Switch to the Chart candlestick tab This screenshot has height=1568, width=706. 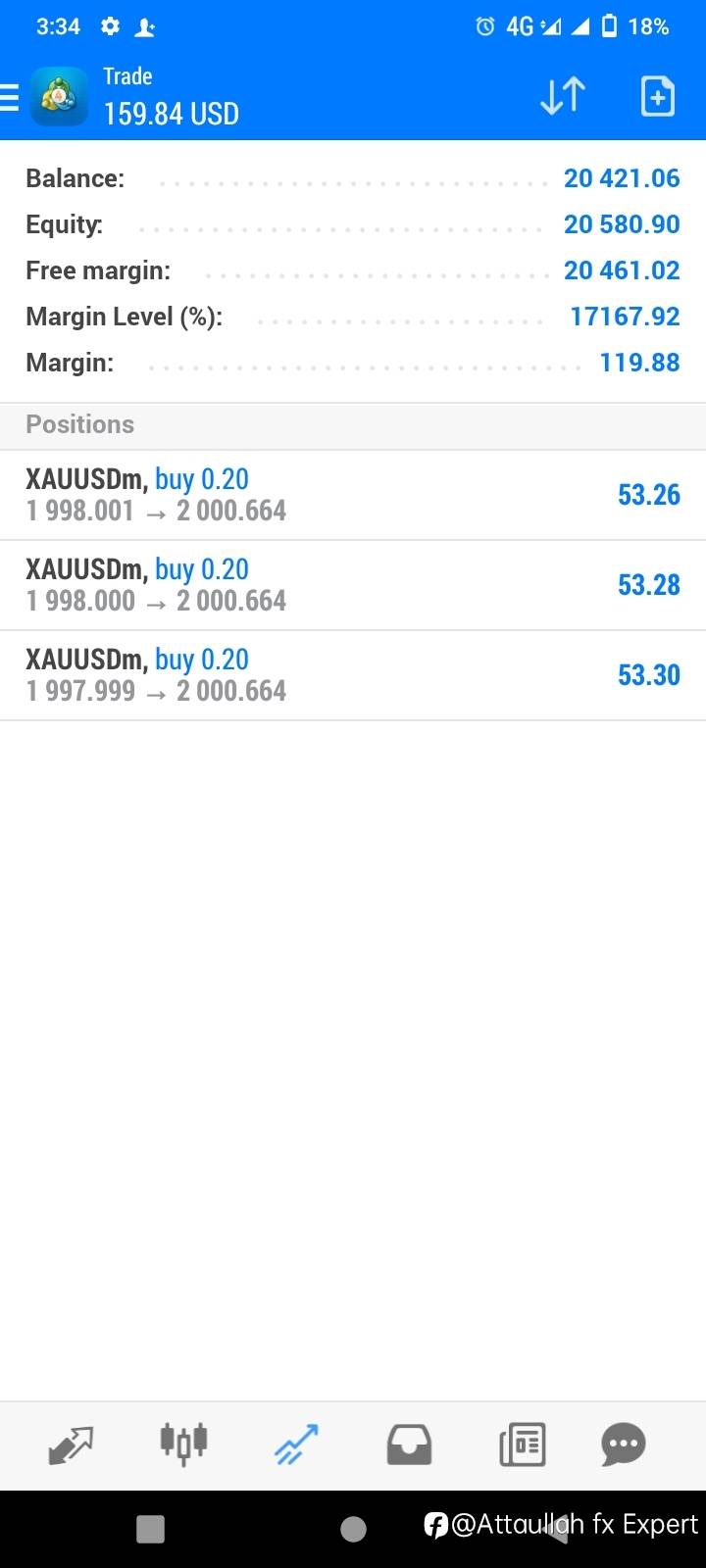[183, 1443]
